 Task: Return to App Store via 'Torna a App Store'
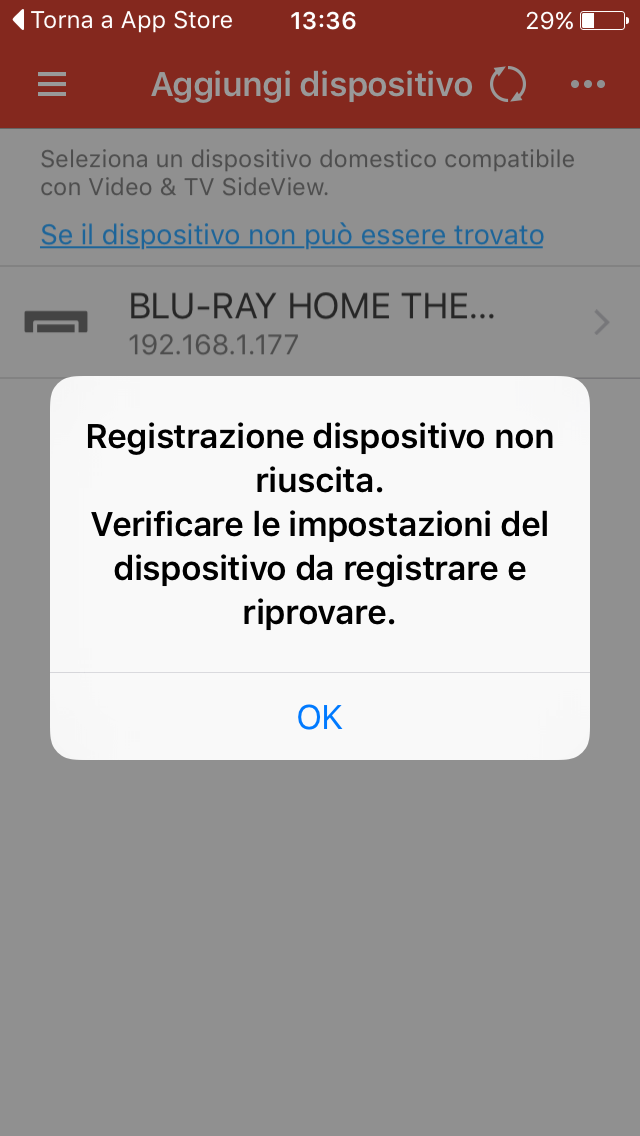[122, 20]
